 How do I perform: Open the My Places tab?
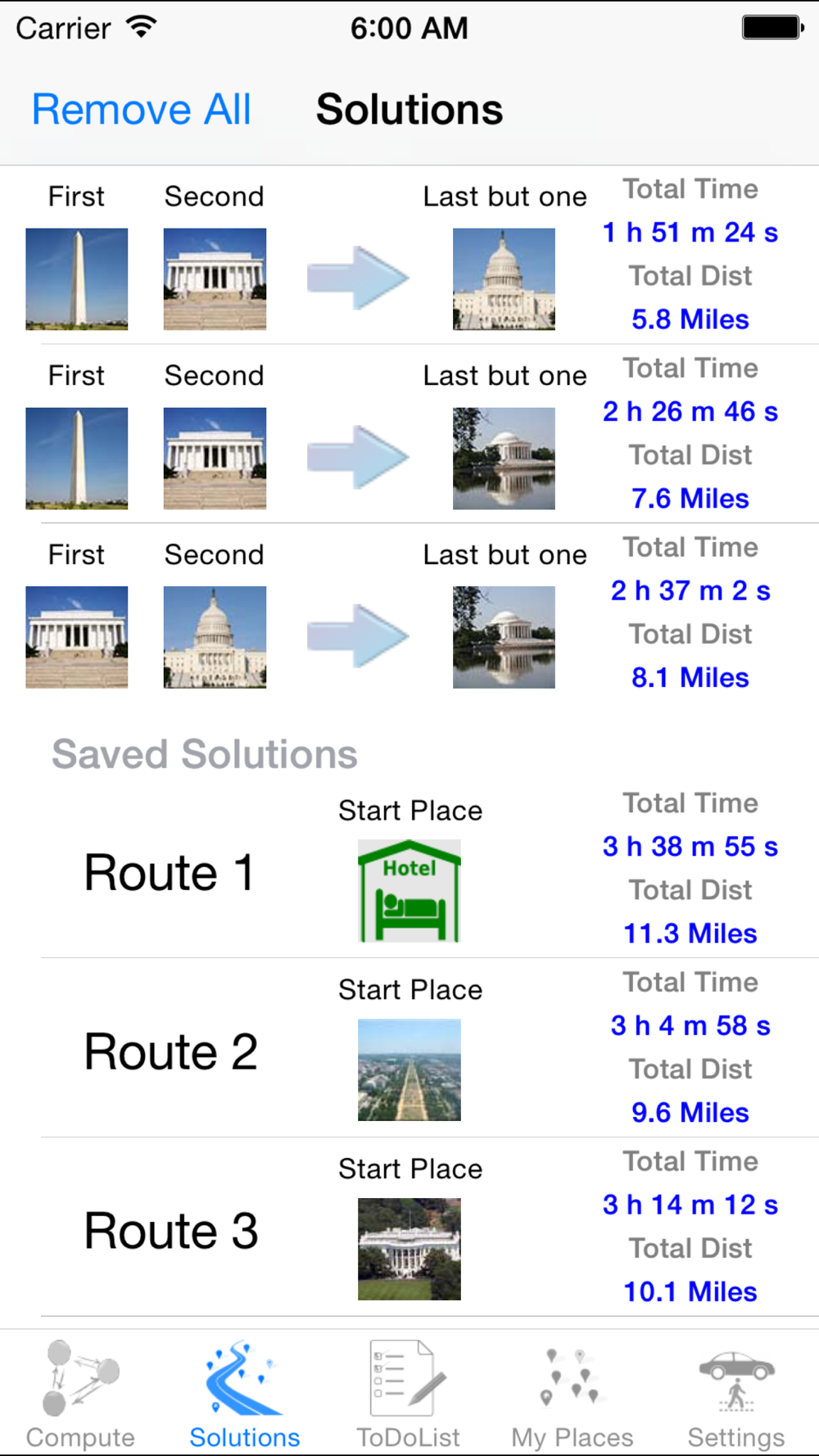pyautogui.click(x=572, y=1394)
